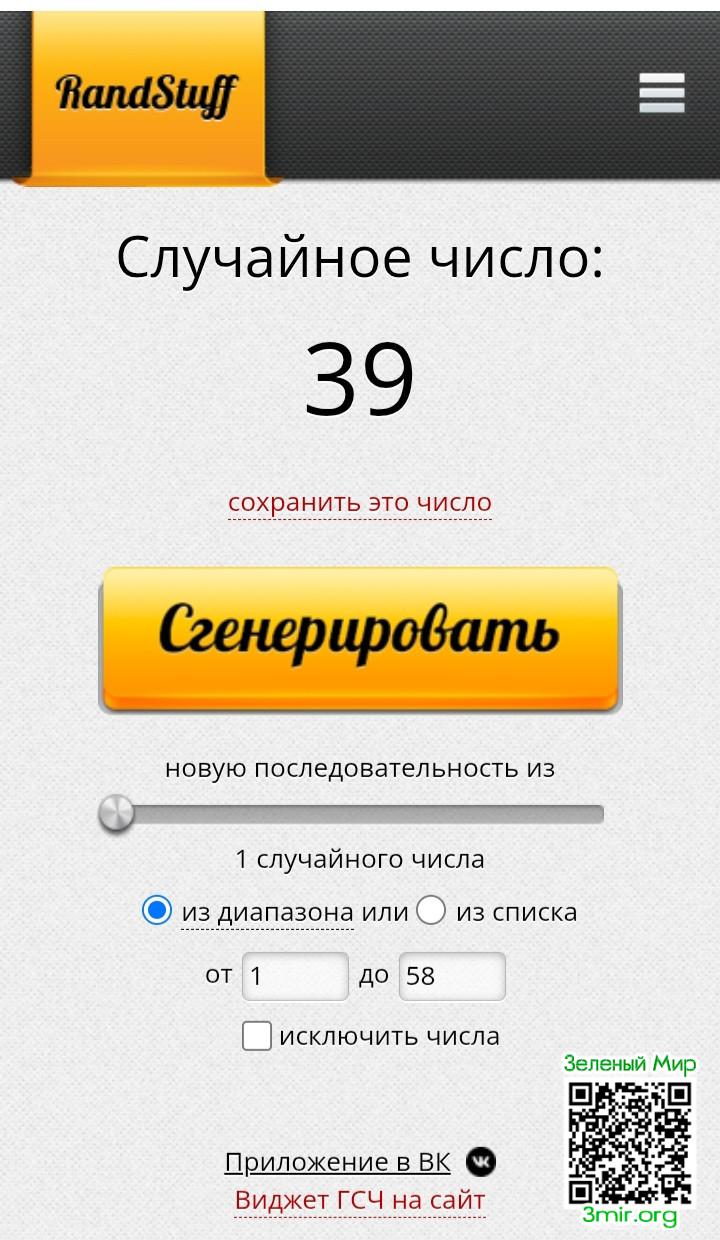Open the «Виджет ГСЧ на сайт» link
Image resolution: width=720 pixels, height=1240 pixels.
(x=359, y=1199)
